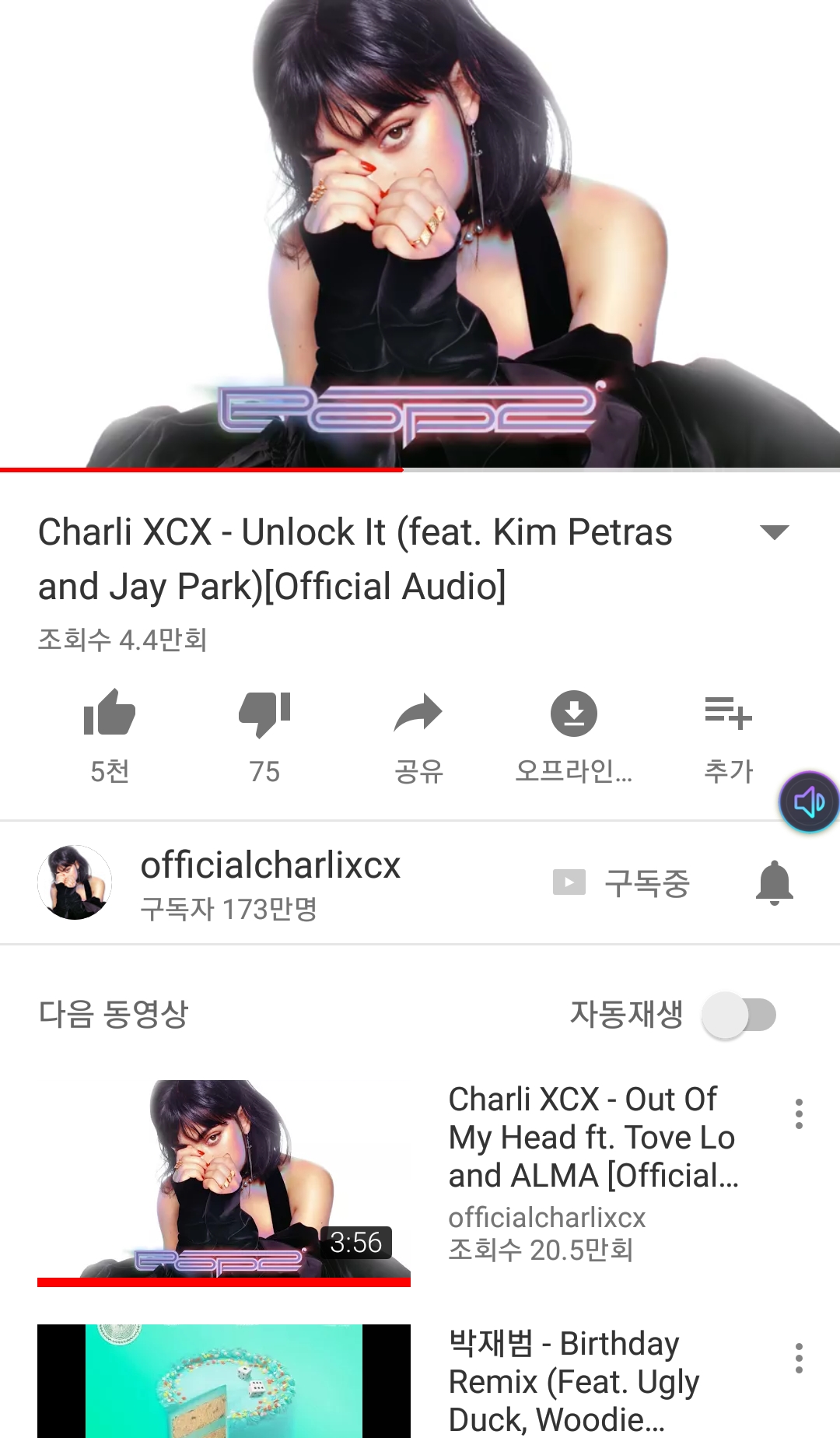Add video to playlist via 추가
The image size is (840, 1438).
728,714
